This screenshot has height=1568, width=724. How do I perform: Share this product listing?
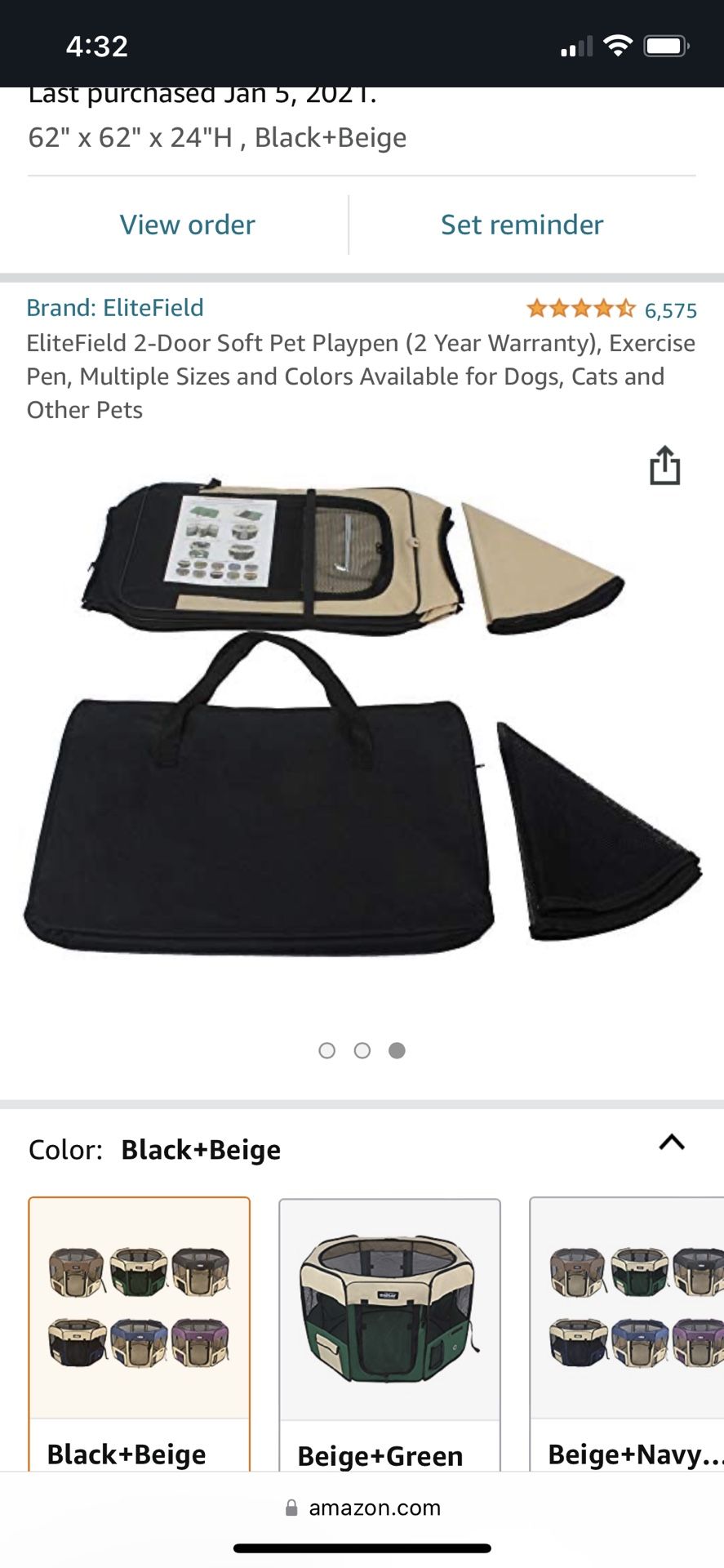pos(664,465)
